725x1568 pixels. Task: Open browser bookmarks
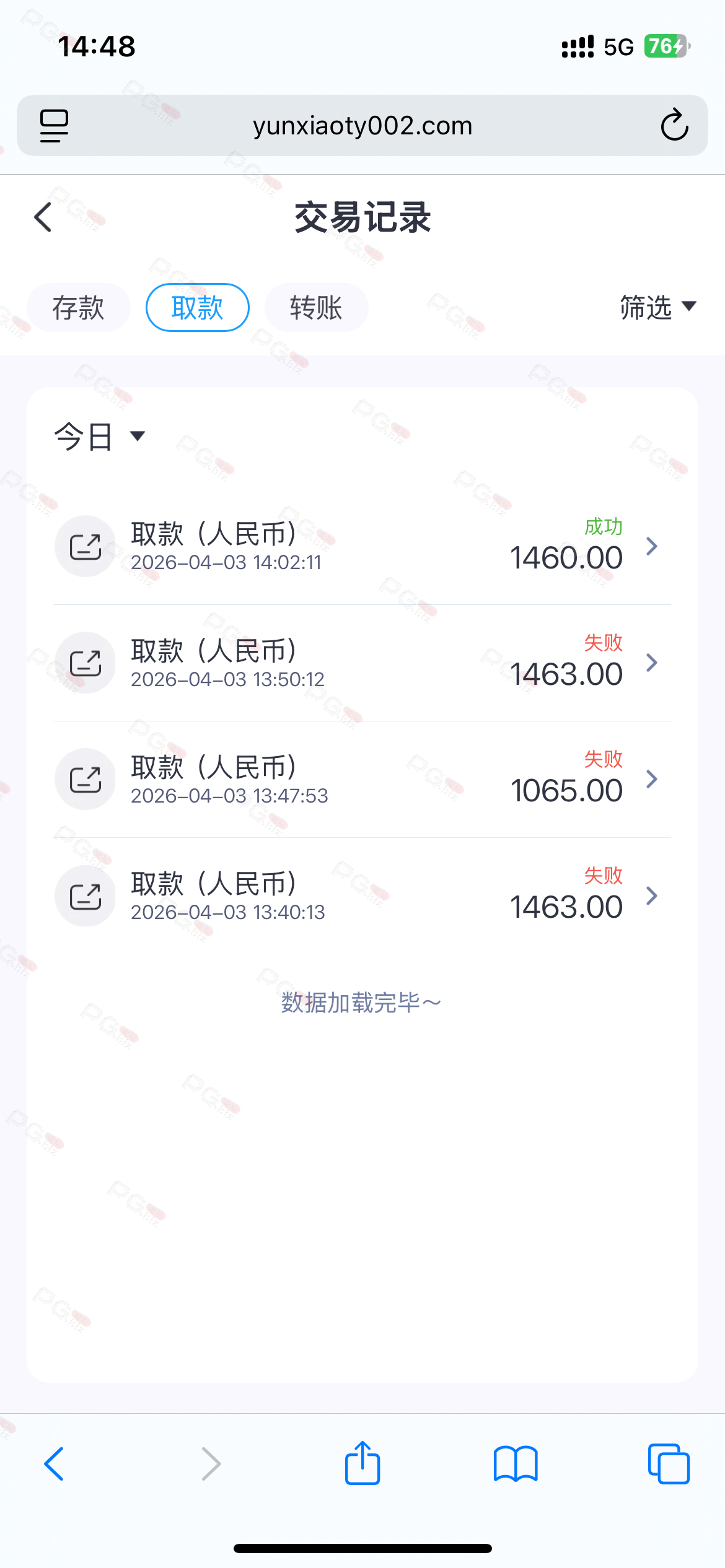point(516,1464)
